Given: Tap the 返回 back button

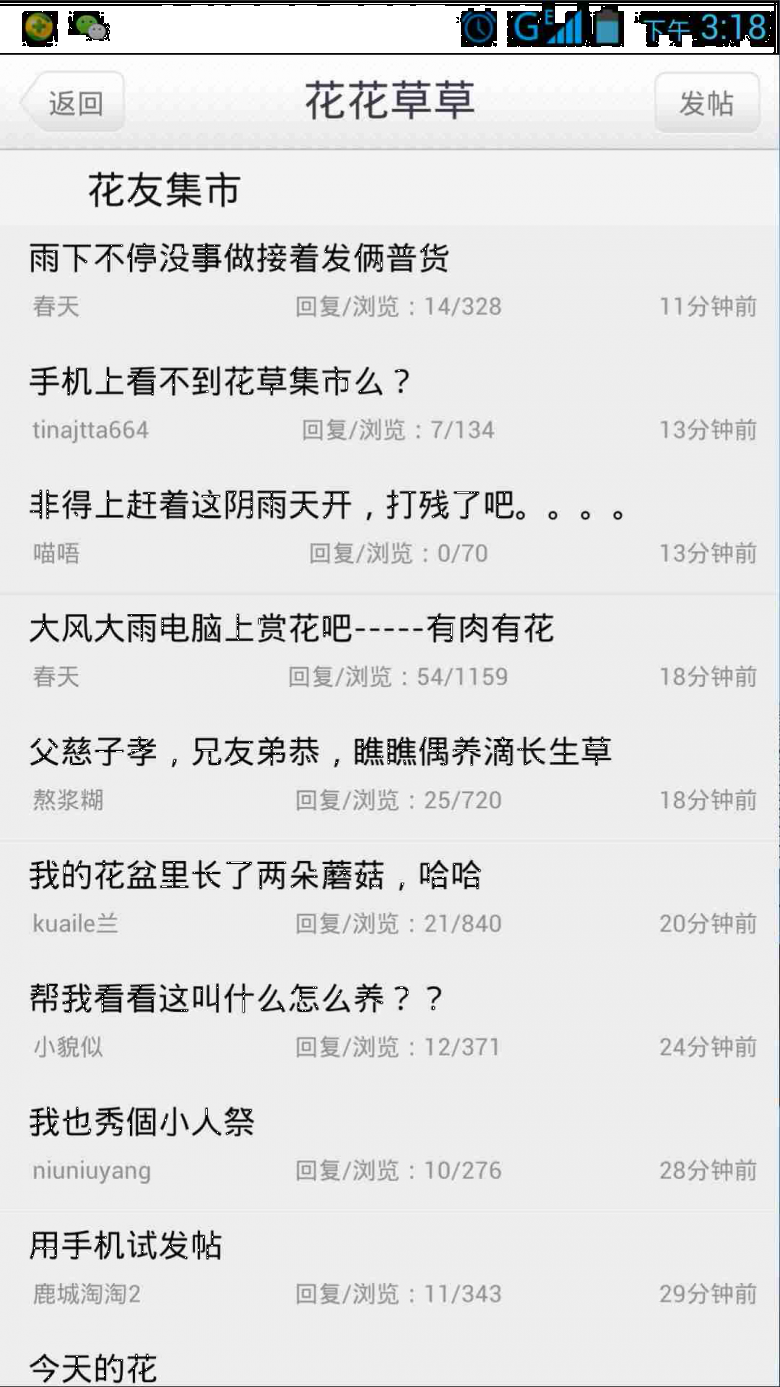Looking at the screenshot, I should click(x=72, y=102).
